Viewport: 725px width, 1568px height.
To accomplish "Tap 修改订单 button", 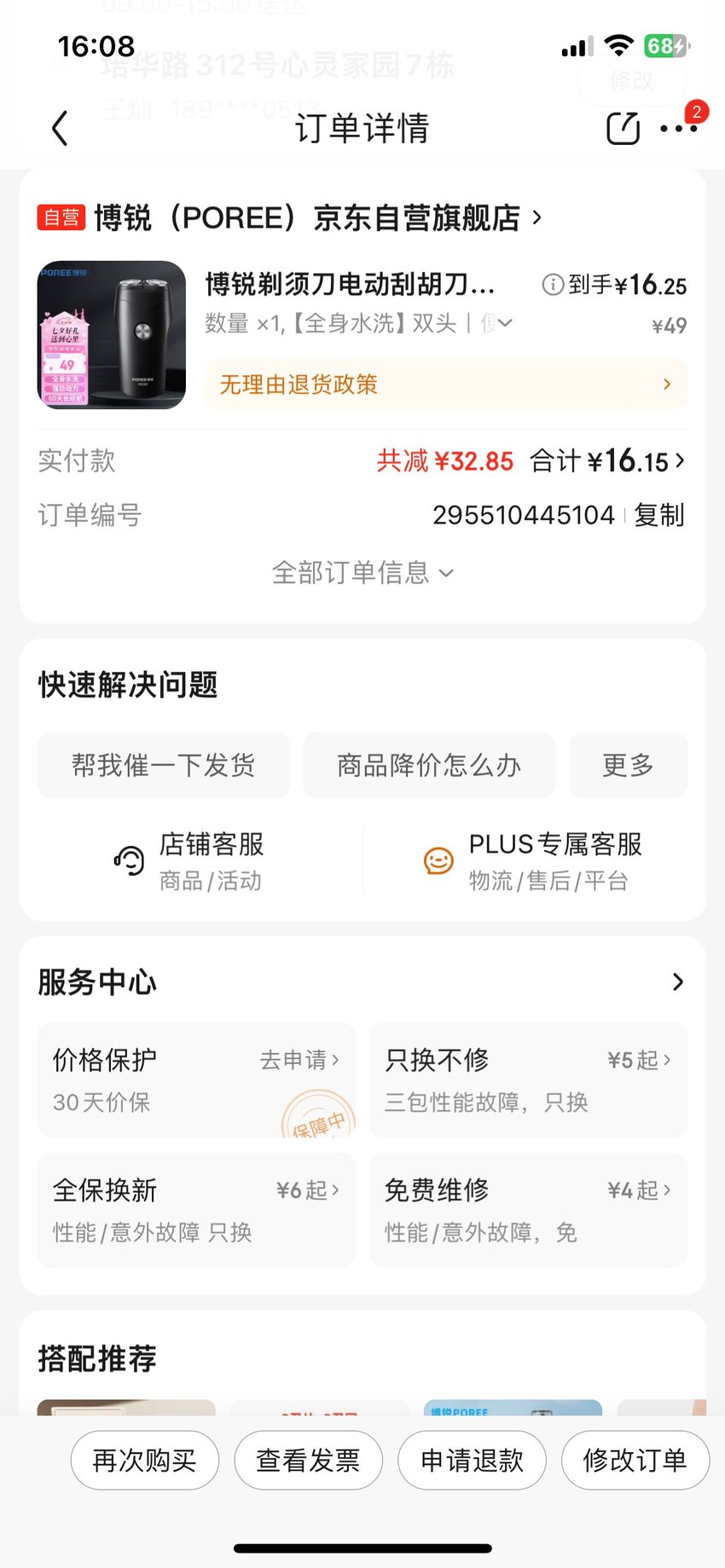I will click(x=635, y=1461).
